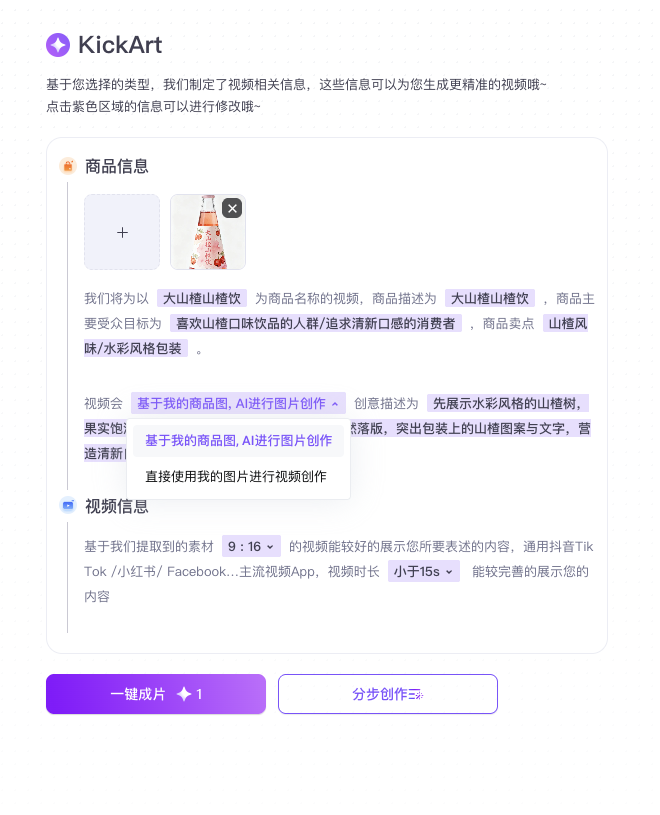Select 基于我的商品图, AI进行图片创作 option
This screenshot has height=815, width=660.
(238, 440)
